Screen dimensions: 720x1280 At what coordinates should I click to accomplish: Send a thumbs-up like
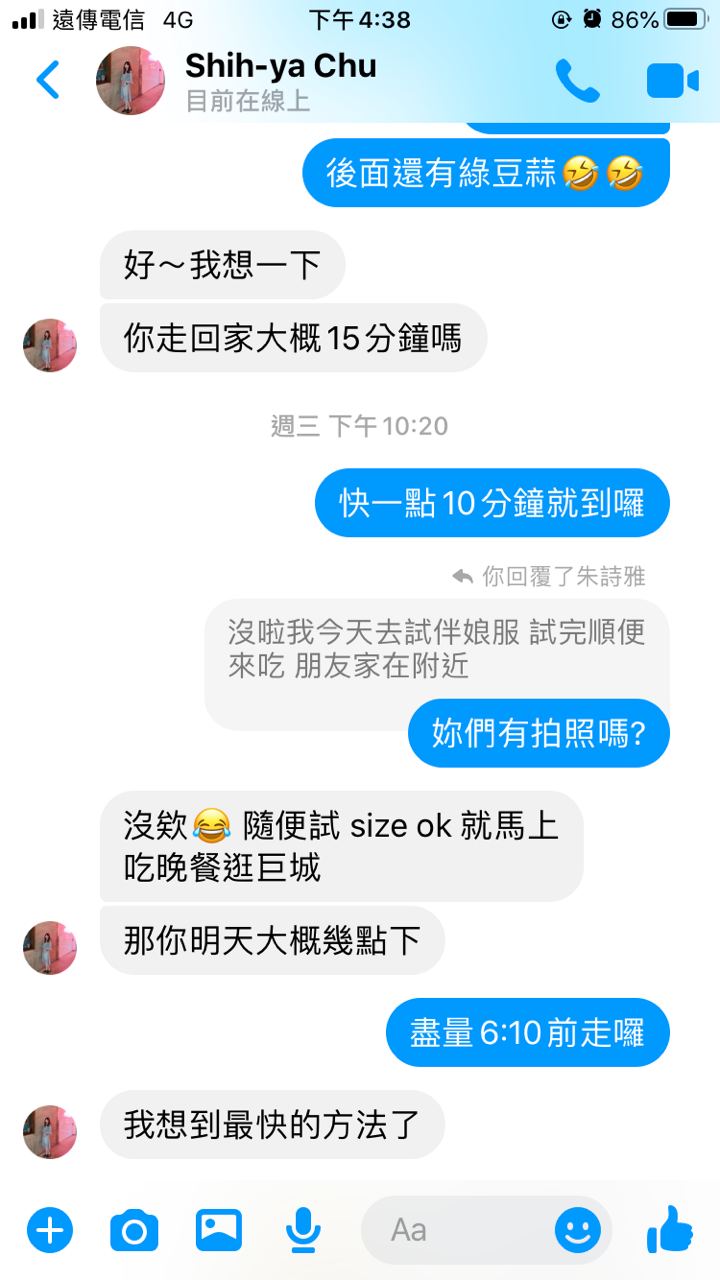click(670, 1229)
